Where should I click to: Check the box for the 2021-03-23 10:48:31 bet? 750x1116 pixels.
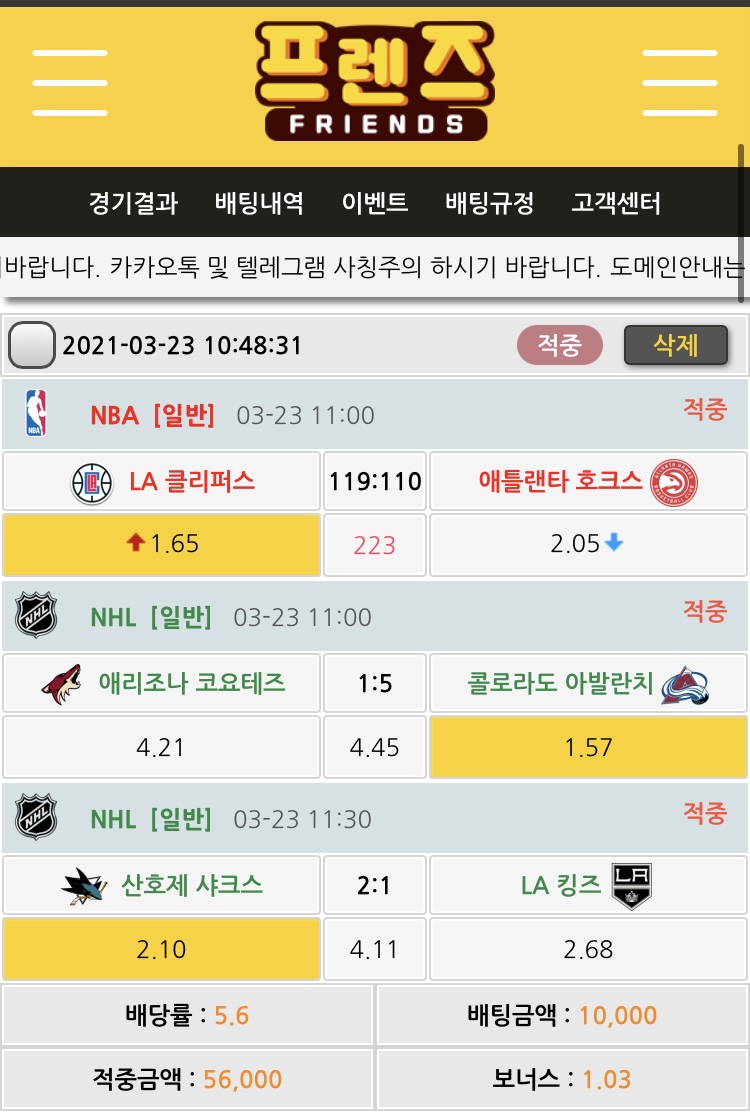[x=32, y=346]
